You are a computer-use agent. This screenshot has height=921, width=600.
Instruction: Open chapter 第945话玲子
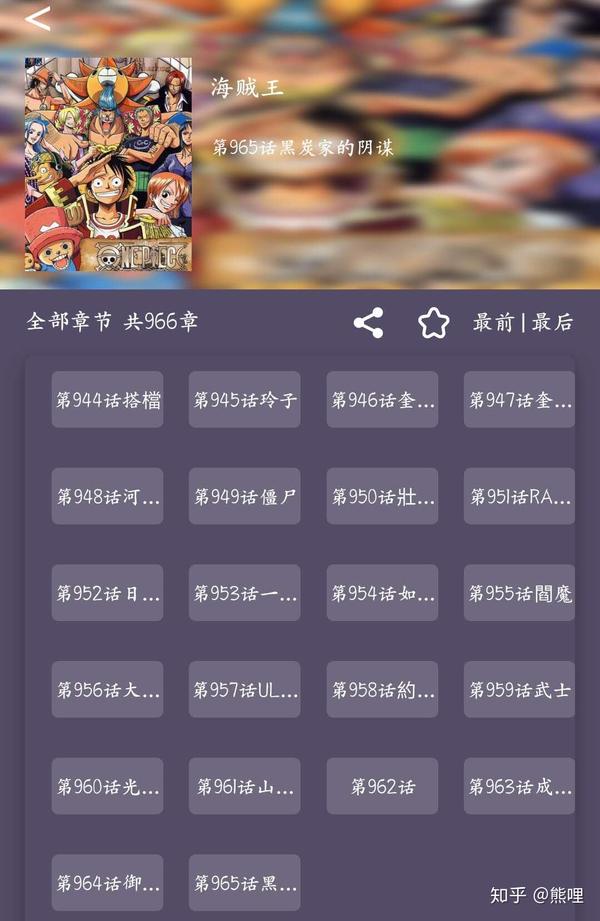point(245,400)
